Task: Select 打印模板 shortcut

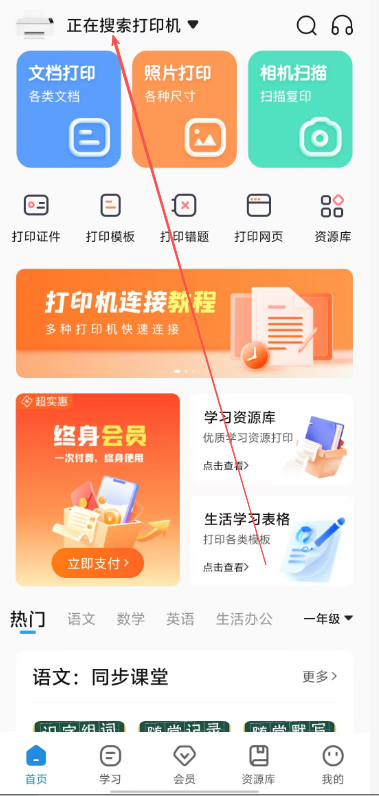Action: pyautogui.click(x=110, y=219)
